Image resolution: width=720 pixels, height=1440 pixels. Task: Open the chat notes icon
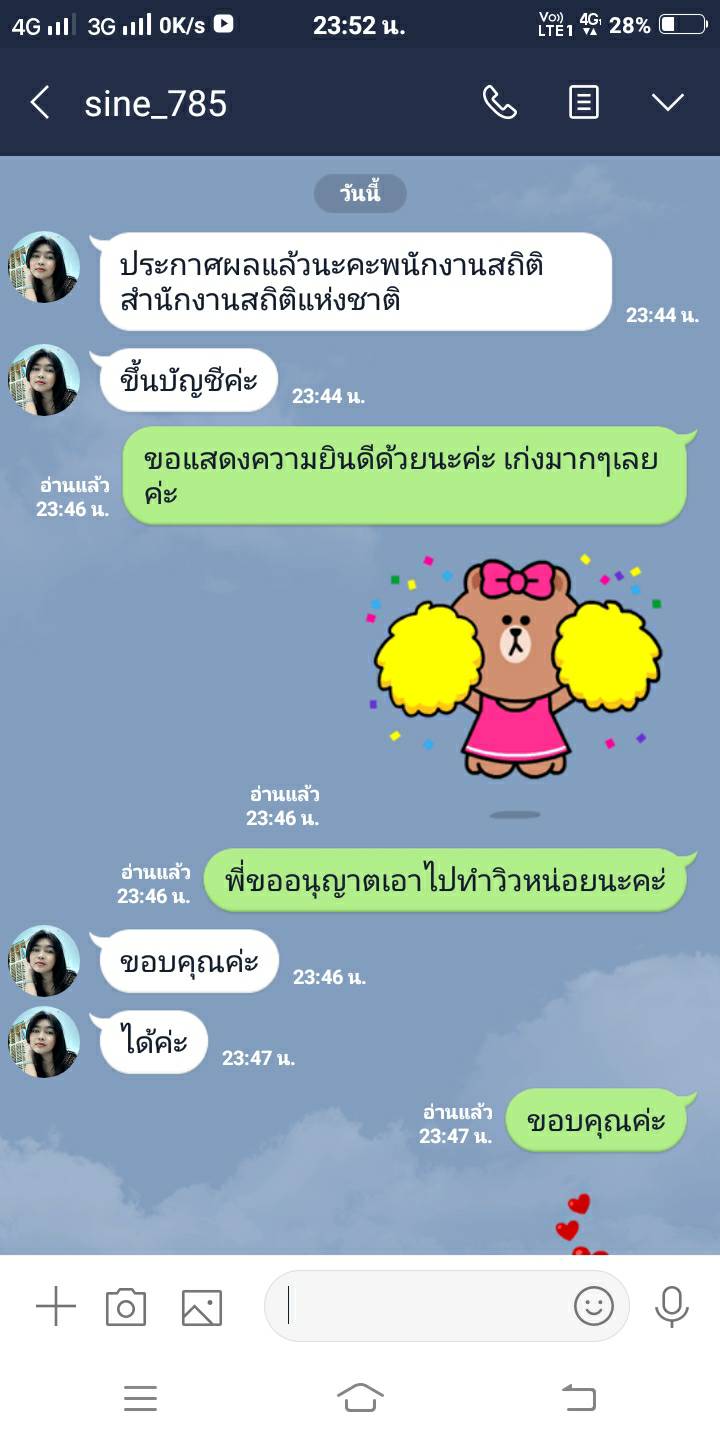[x=584, y=102]
